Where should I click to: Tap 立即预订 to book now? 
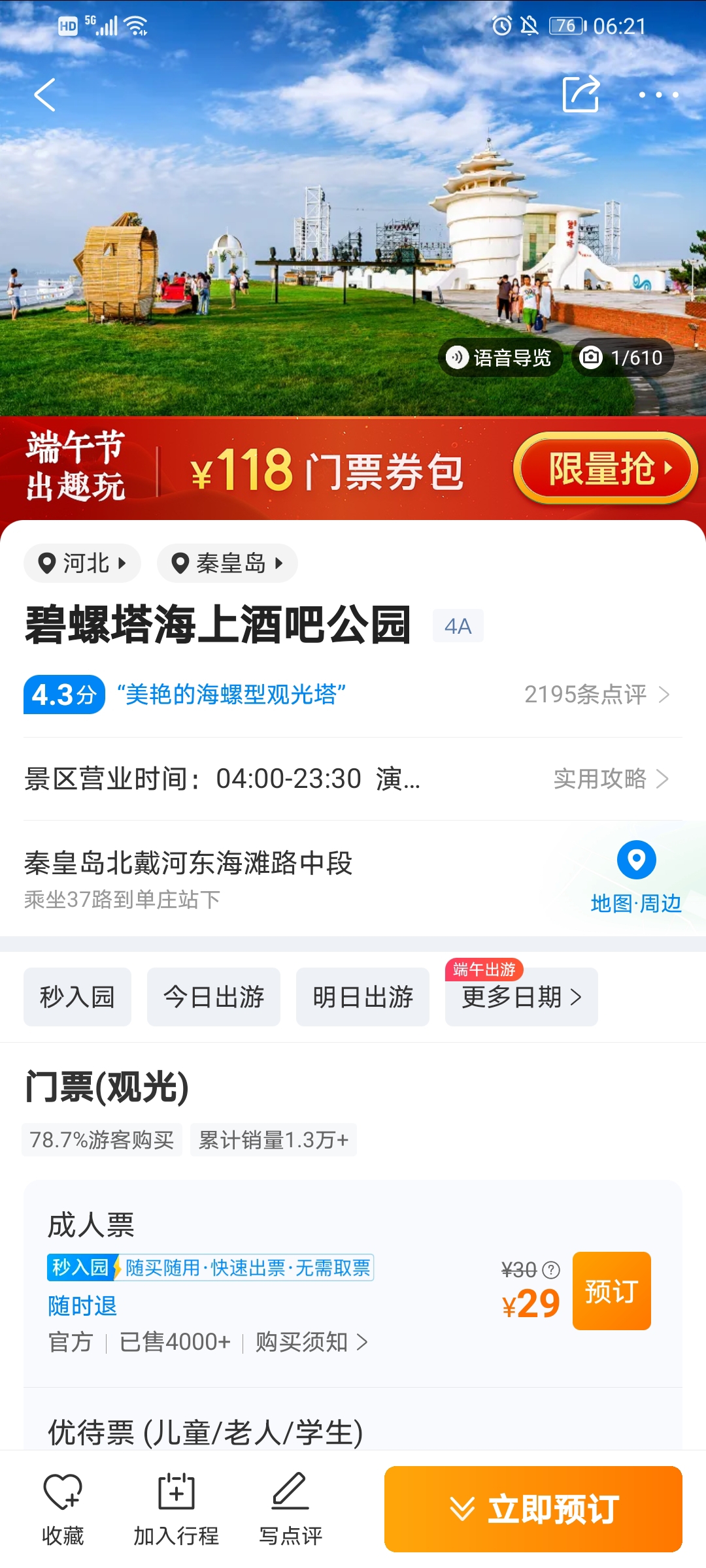[x=533, y=1509]
